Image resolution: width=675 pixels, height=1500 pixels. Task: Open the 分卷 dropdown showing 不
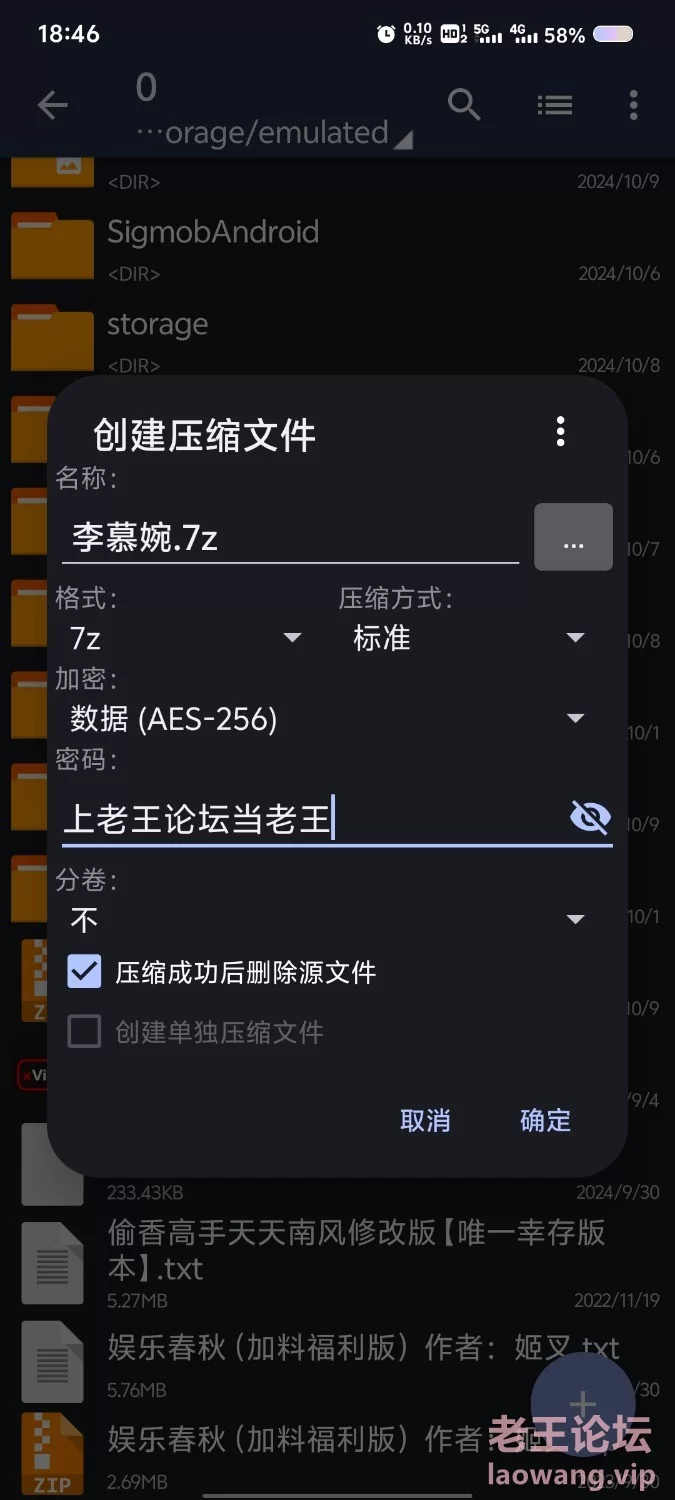click(327, 919)
